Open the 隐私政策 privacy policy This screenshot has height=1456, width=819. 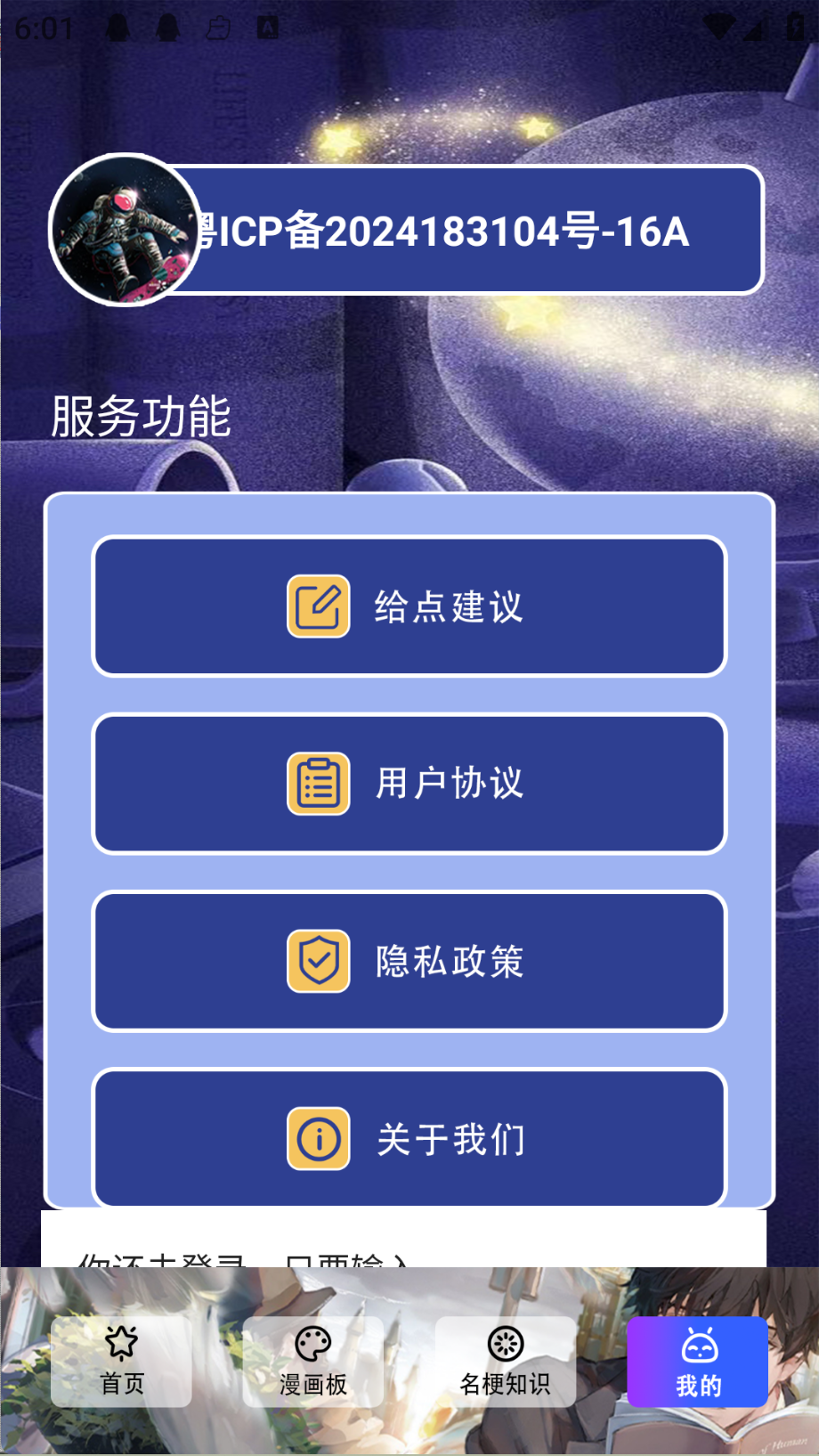pos(409,961)
